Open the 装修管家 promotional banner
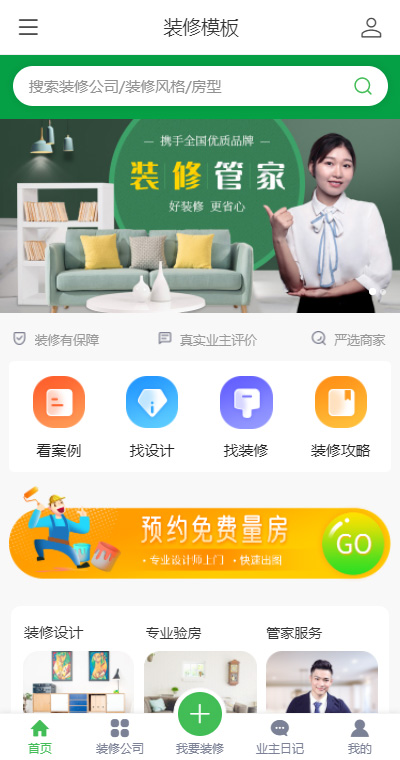Image resolution: width=400 pixels, height=760 pixels. pyautogui.click(x=200, y=216)
